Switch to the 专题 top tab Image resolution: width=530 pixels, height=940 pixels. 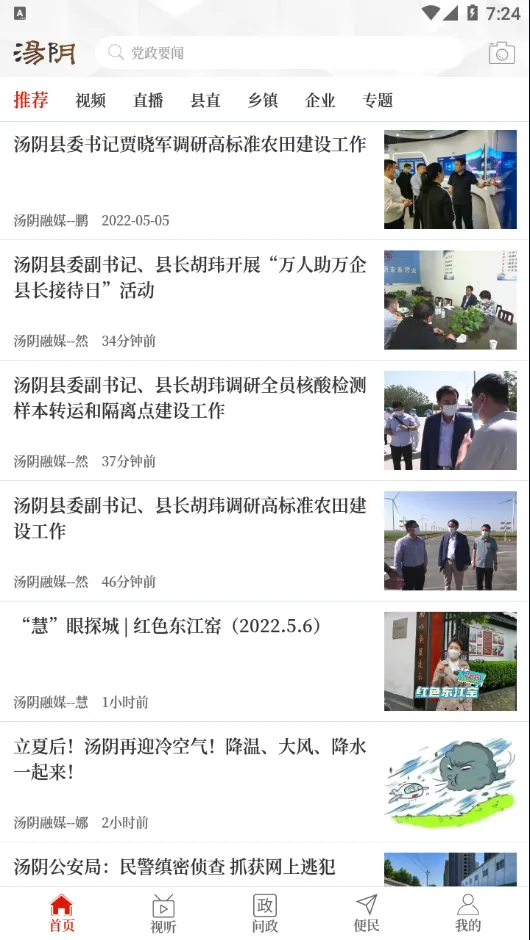pos(378,100)
